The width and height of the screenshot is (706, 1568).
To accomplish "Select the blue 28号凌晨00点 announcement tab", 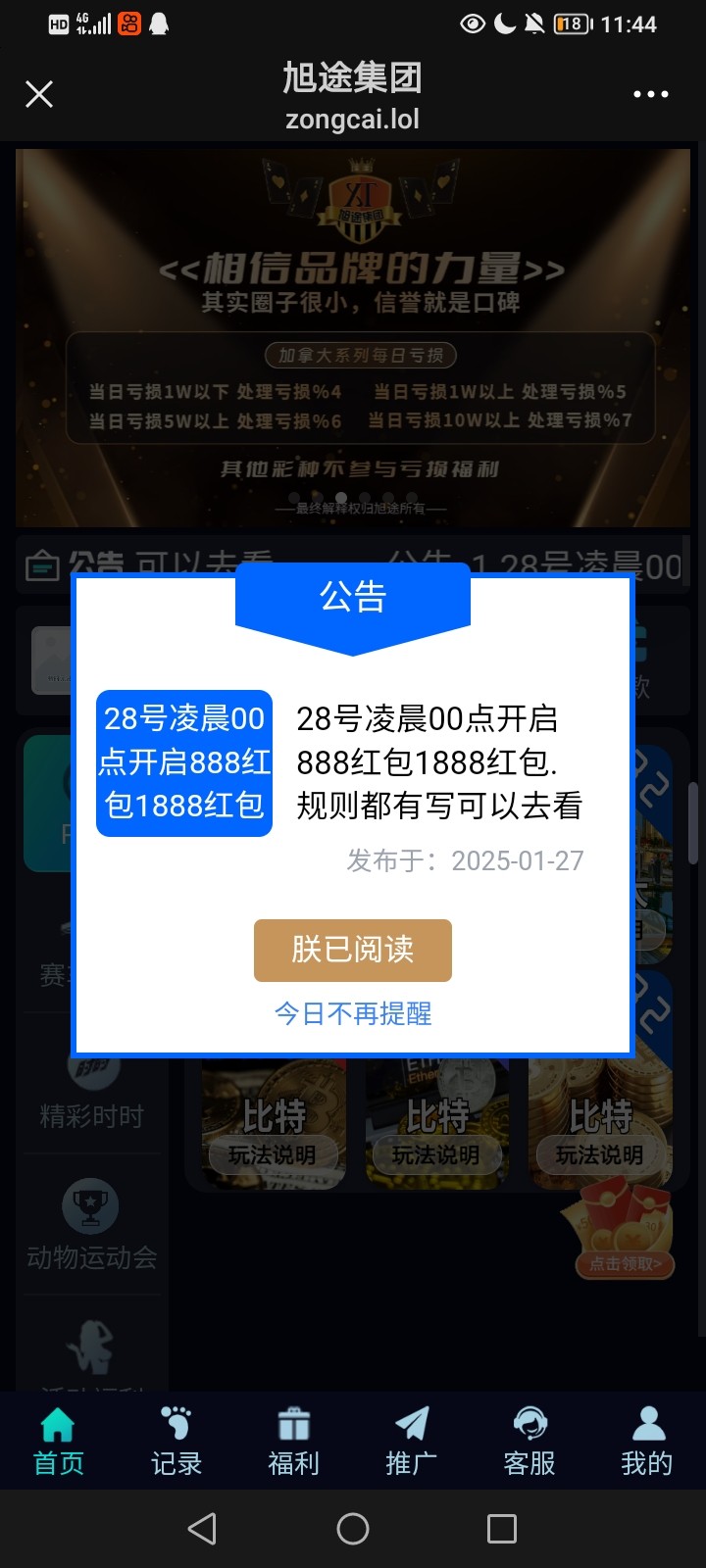I will tap(184, 762).
